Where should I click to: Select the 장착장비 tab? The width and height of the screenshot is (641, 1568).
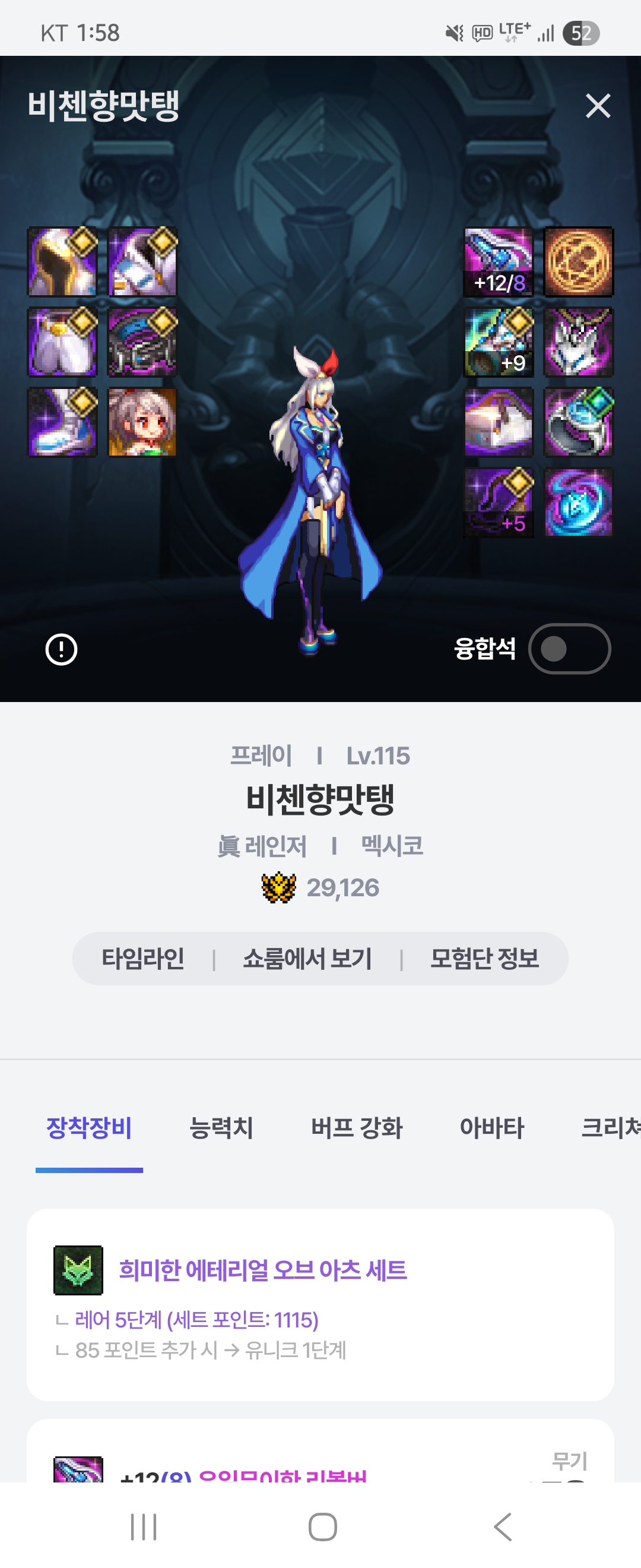tap(90, 1127)
